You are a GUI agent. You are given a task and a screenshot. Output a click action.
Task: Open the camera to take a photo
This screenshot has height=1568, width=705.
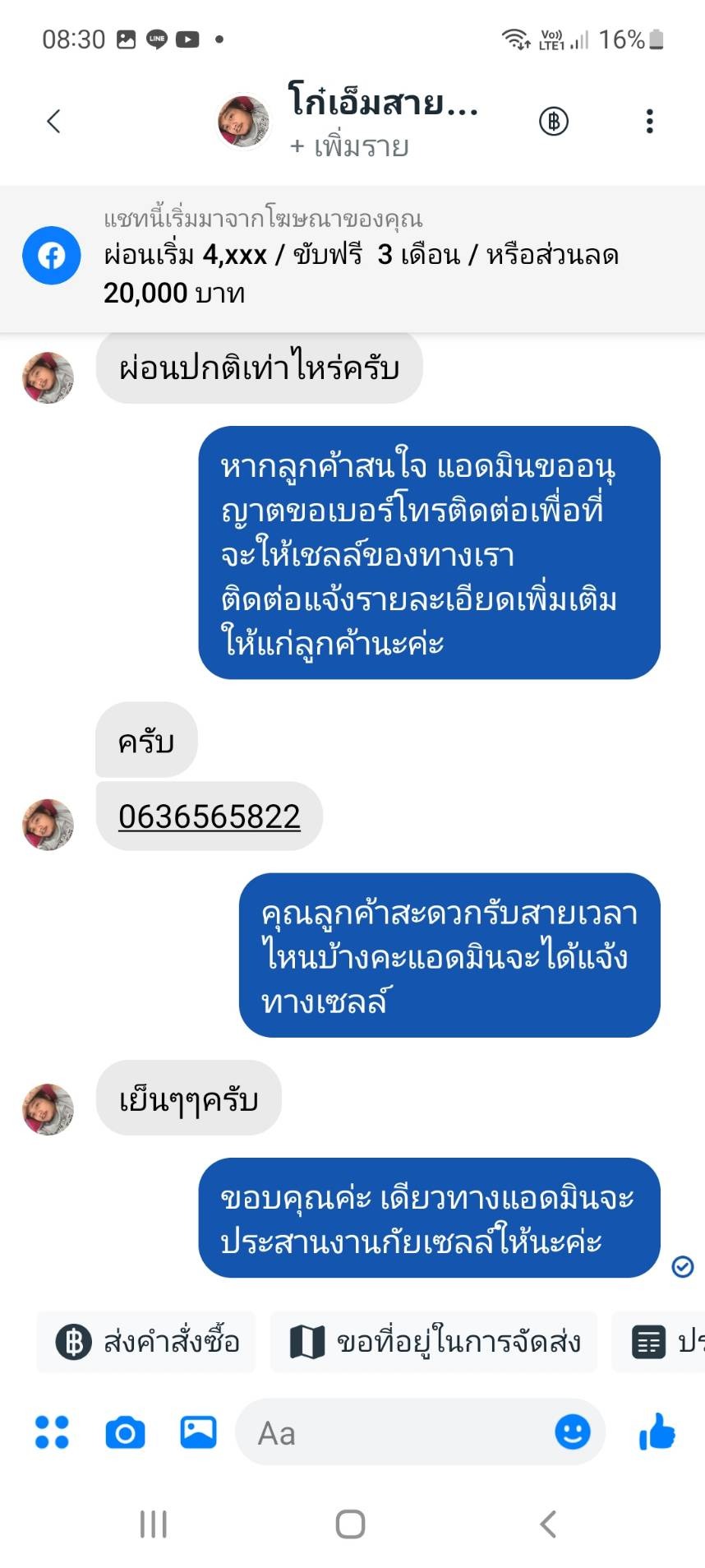125,1432
